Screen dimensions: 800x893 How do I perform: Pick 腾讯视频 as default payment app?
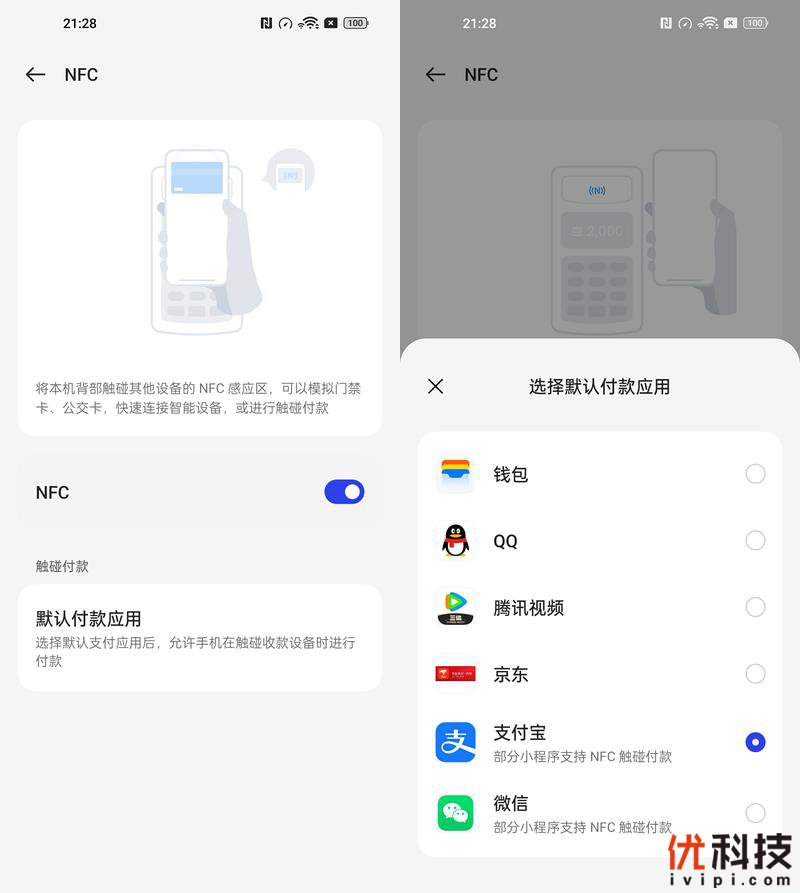755,607
